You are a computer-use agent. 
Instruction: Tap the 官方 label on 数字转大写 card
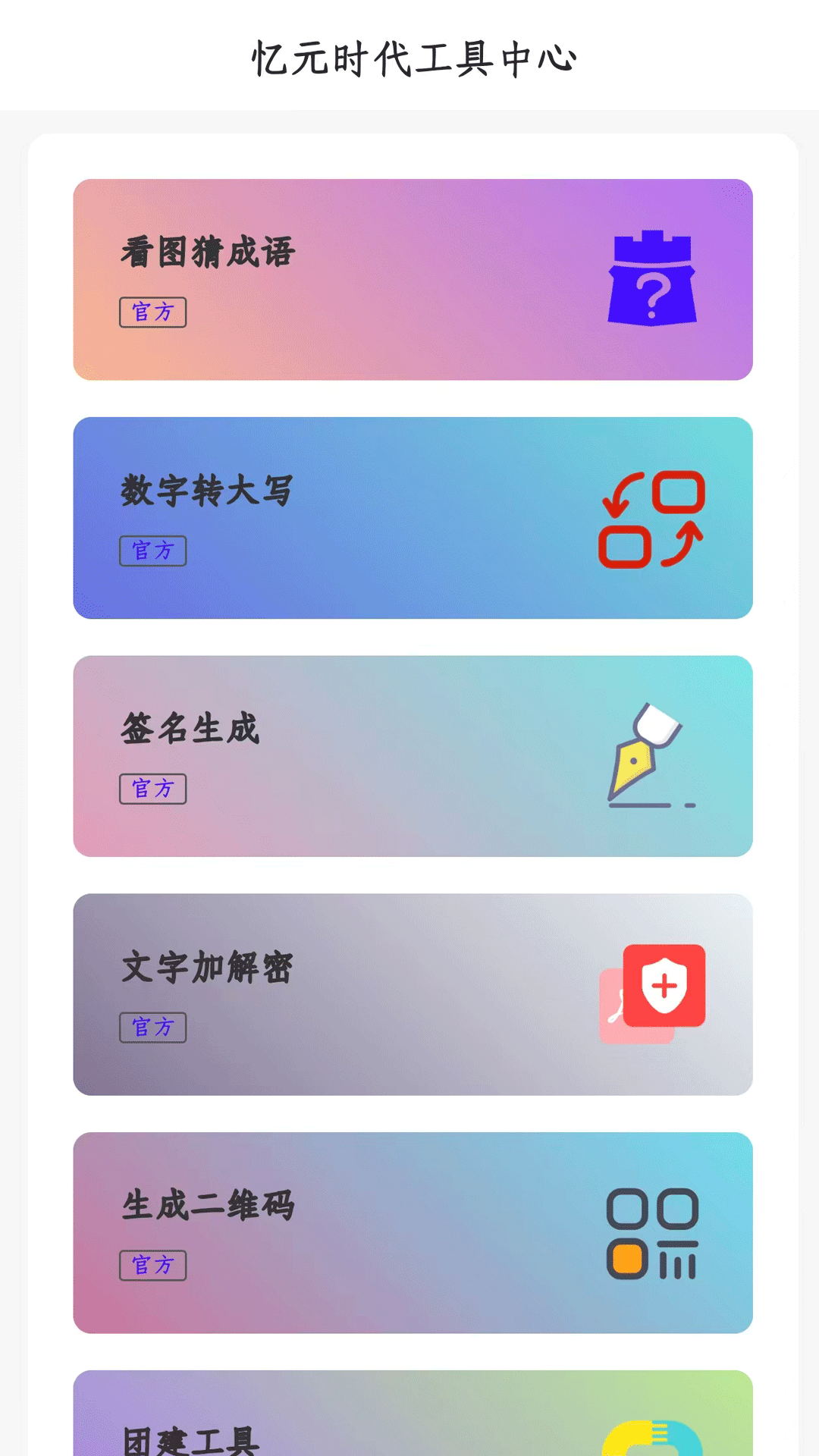152,549
